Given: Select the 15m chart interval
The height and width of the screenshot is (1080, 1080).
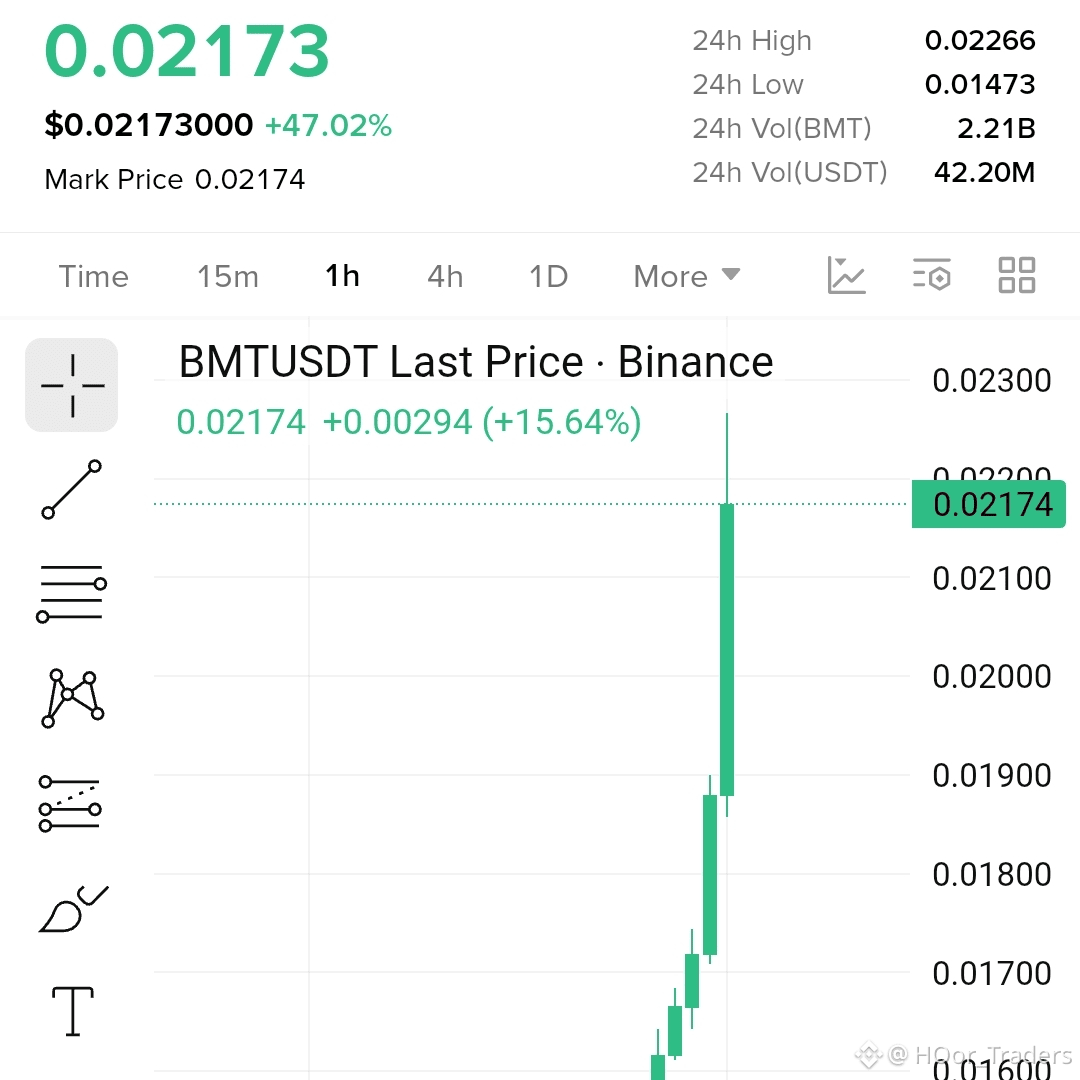Looking at the screenshot, I should 228,276.
